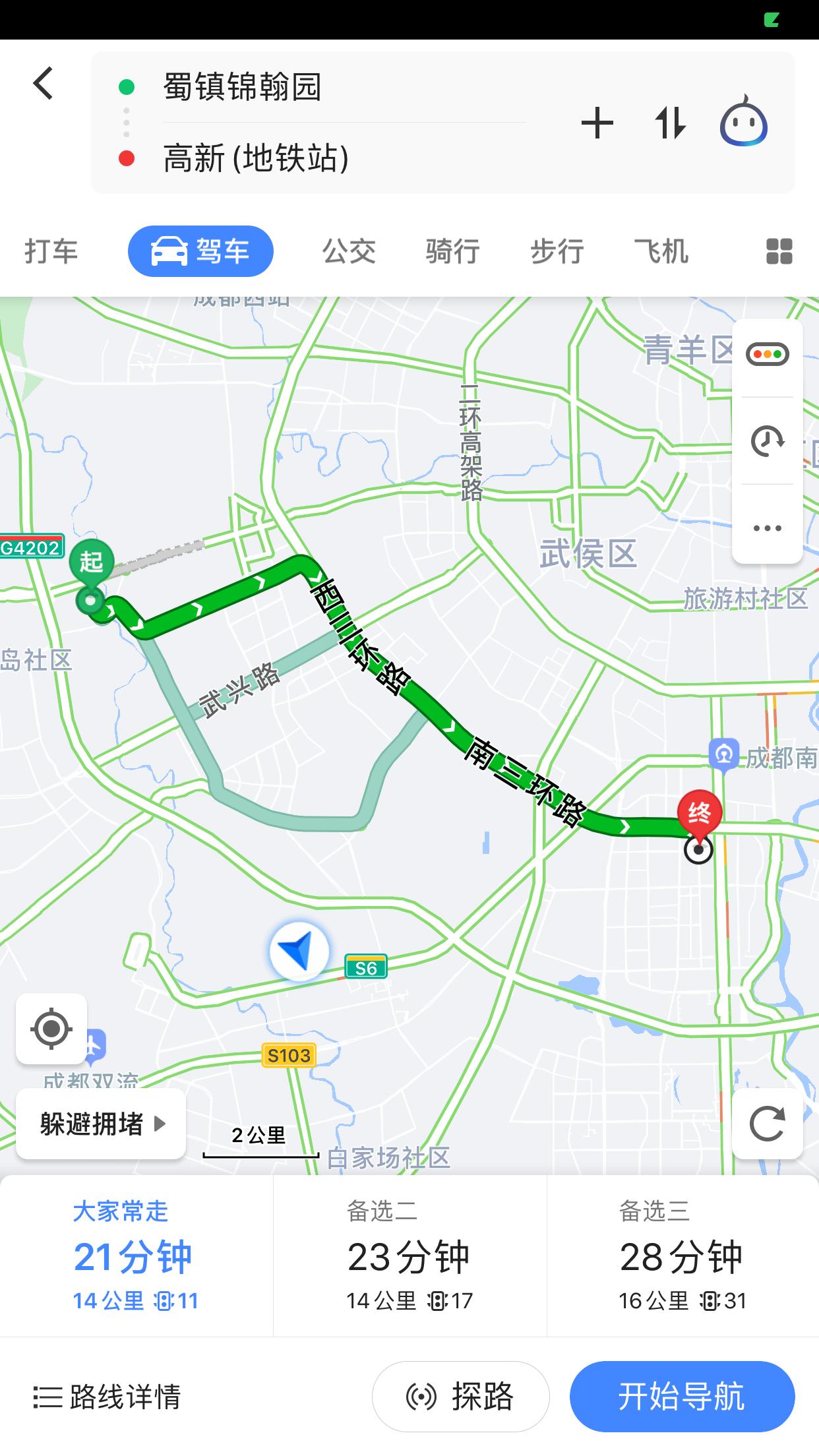Add a waypoint with the plus icon
The height and width of the screenshot is (1456, 819).
[x=597, y=123]
